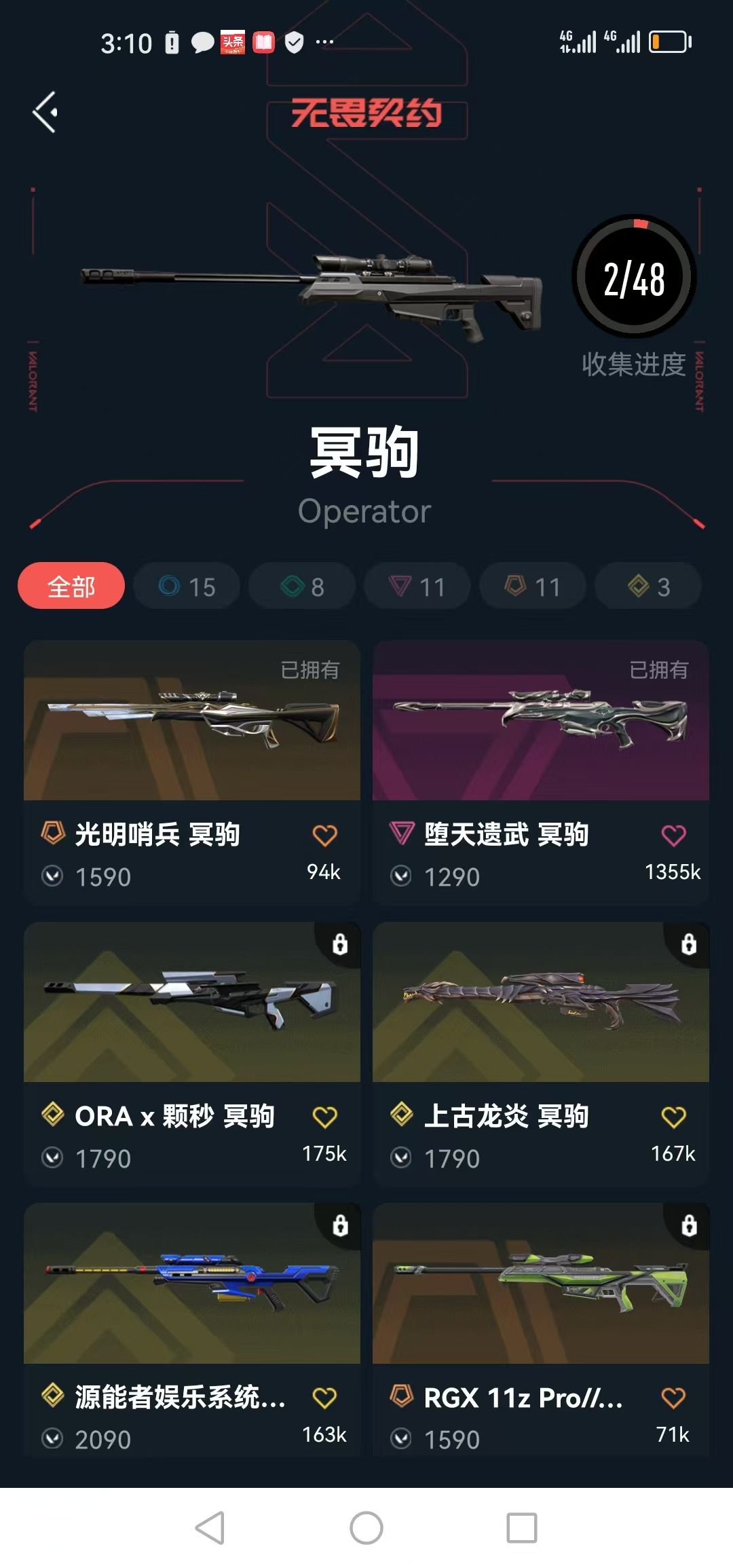The height and width of the screenshot is (1568, 733).
Task: Like the 上古龙炎 冥驹 skin
Action: point(673,1117)
